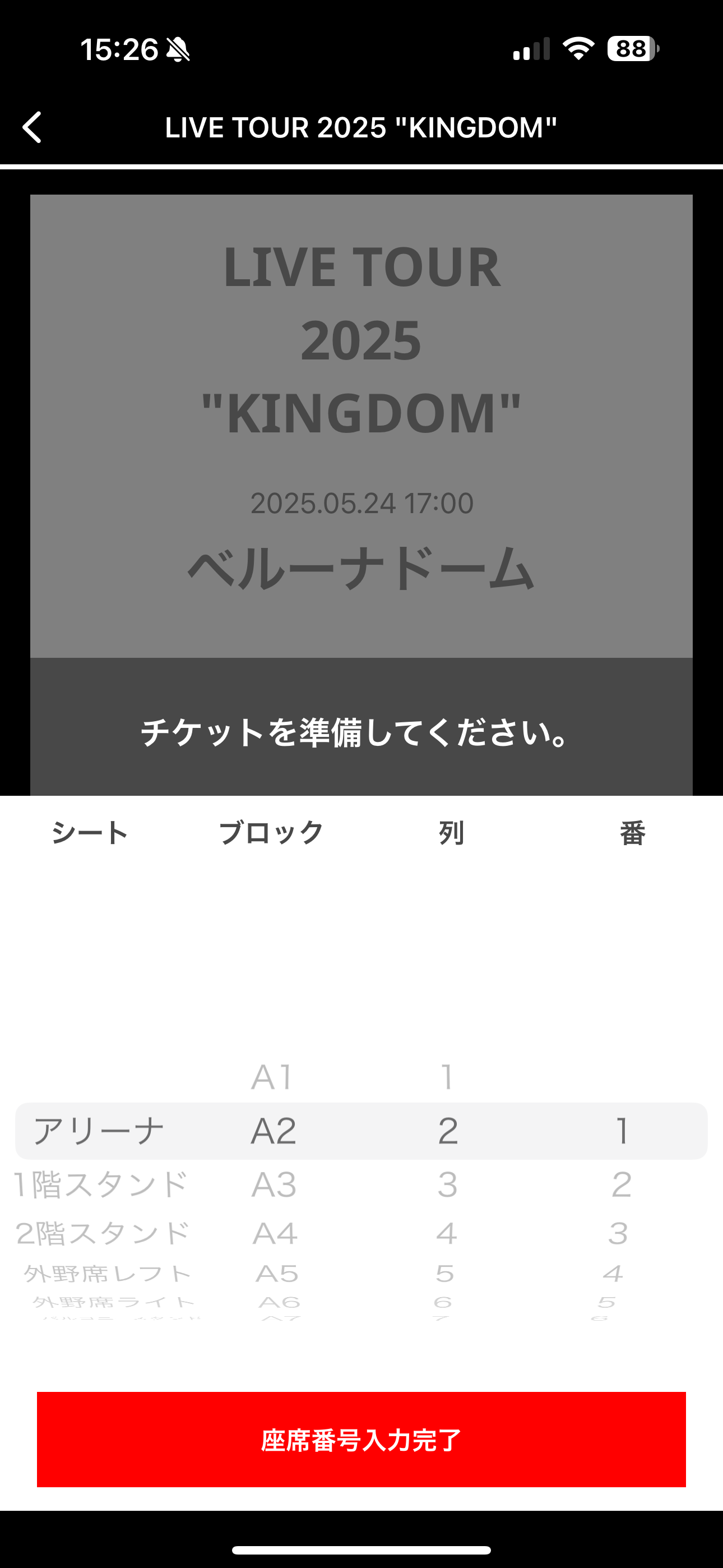Viewport: 723px width, 1568px height.
Task: Pick block A4 from the block column
Action: coord(275,1234)
